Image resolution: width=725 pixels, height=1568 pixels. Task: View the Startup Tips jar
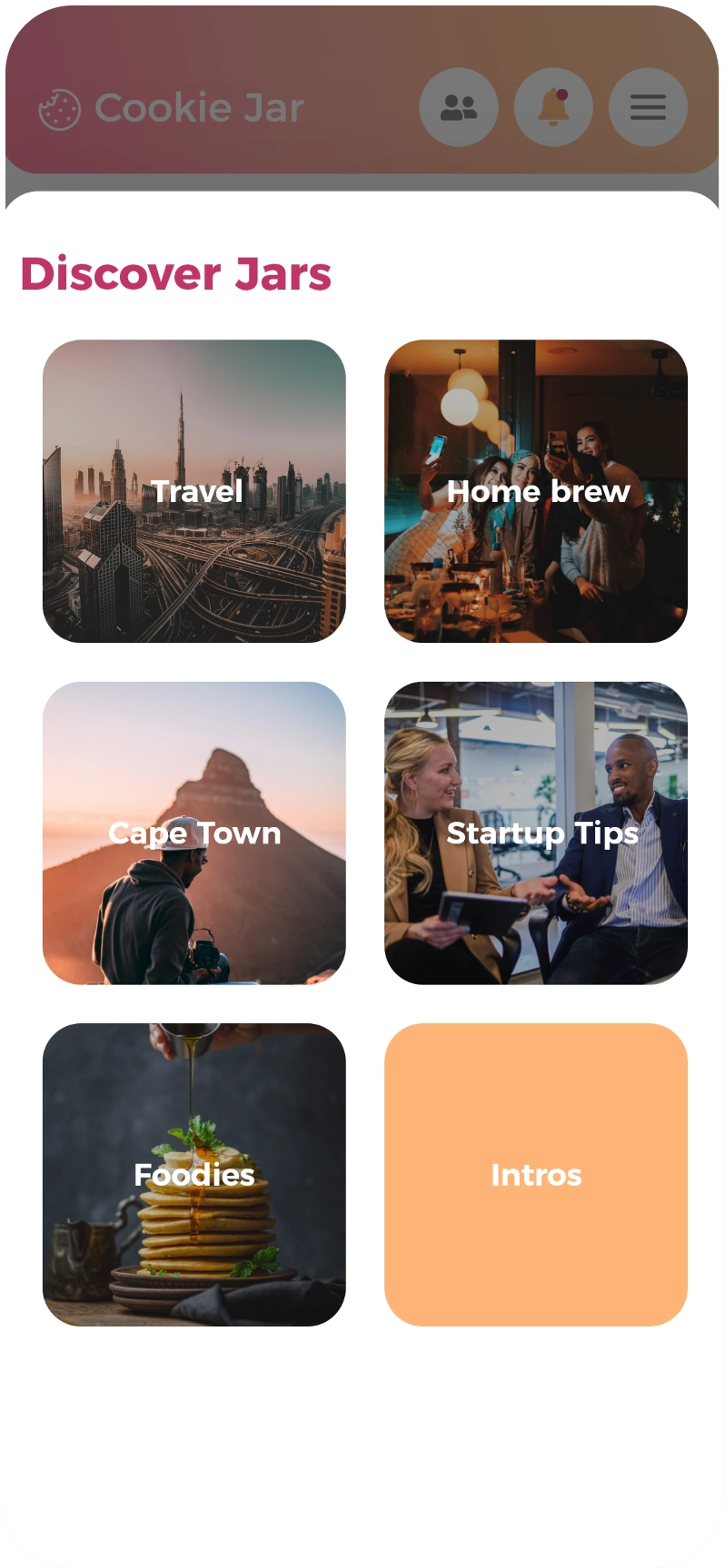[536, 833]
